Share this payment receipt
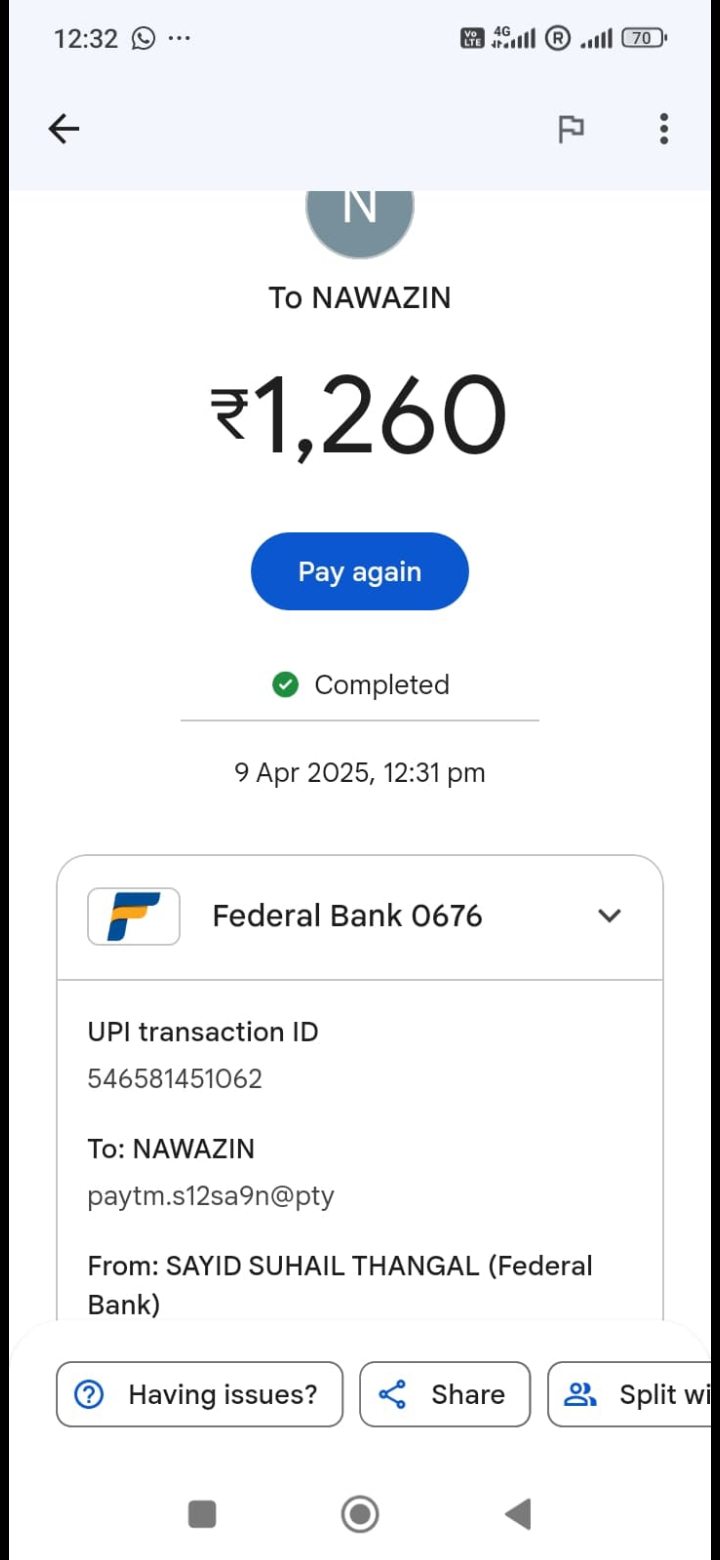 [x=444, y=1394]
